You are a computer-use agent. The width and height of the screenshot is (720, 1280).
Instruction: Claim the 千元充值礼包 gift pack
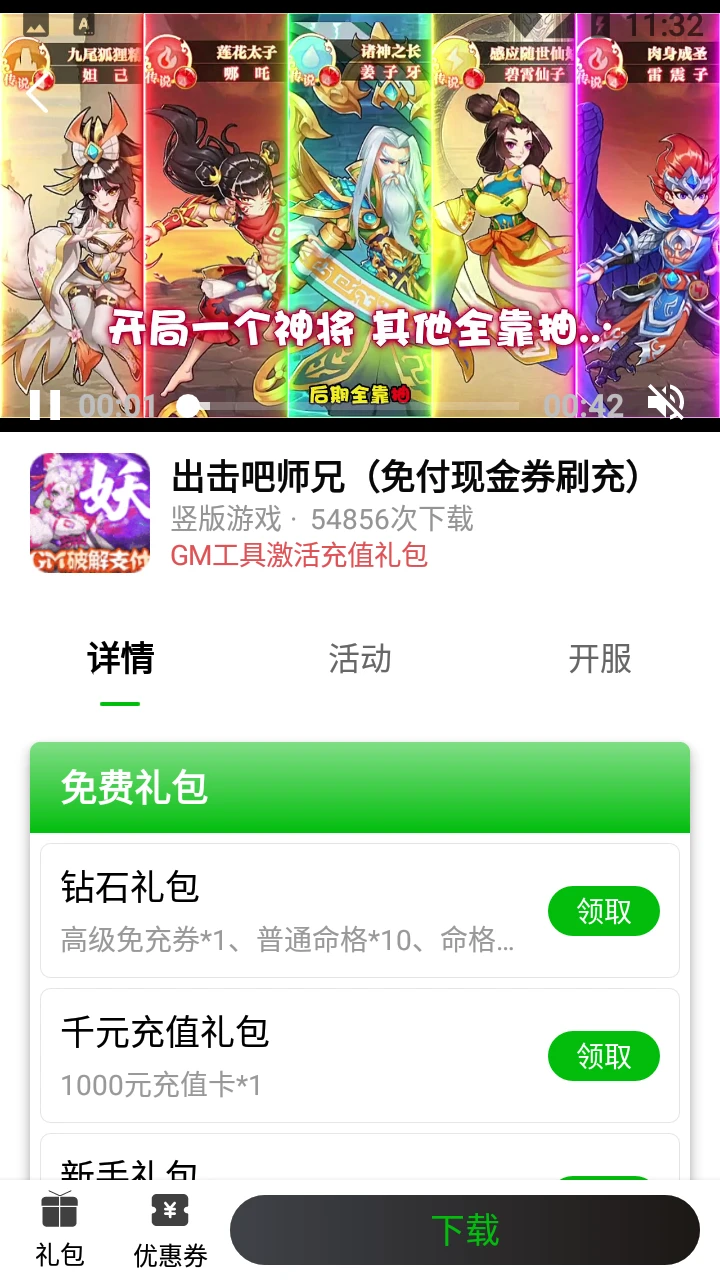pyautogui.click(x=604, y=1056)
